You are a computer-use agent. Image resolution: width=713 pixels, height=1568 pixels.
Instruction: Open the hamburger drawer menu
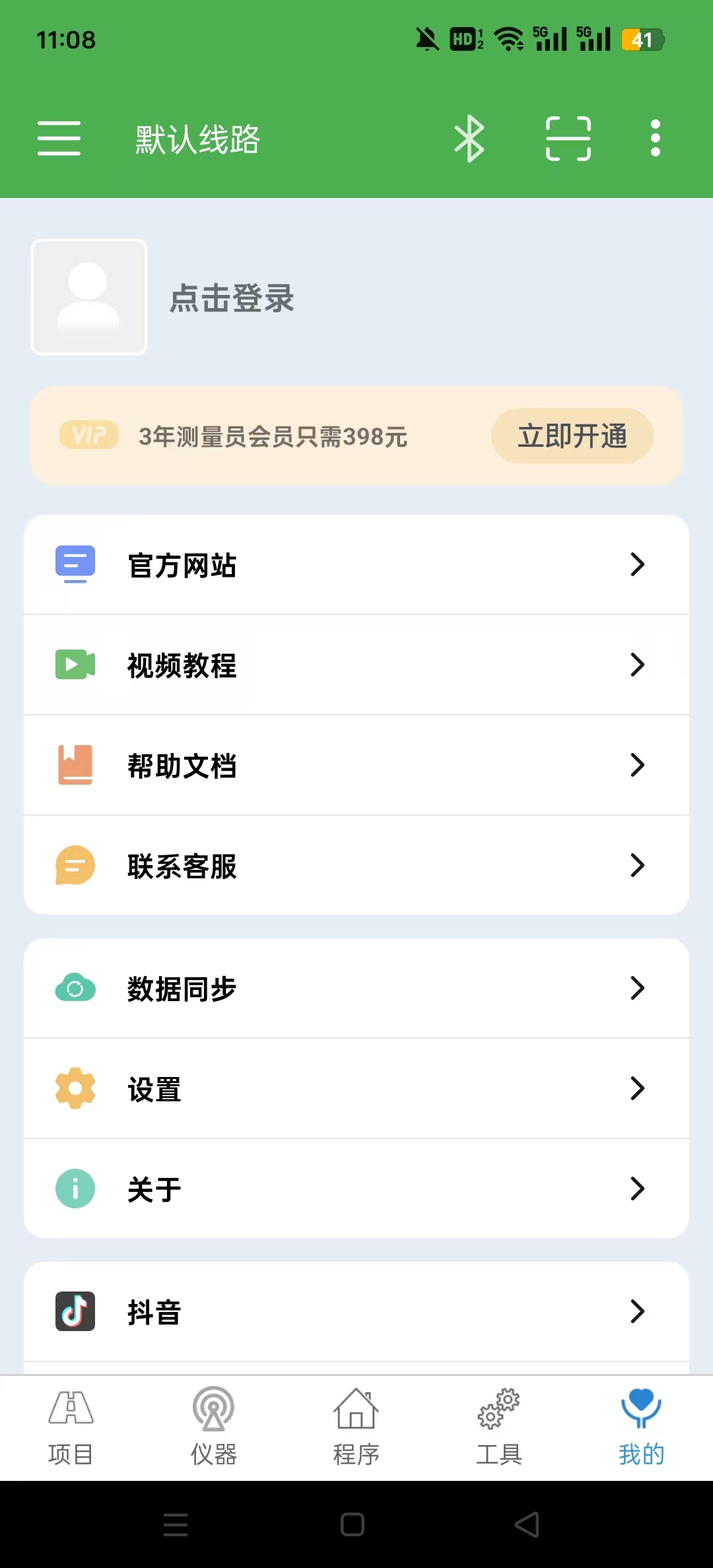pos(59,139)
